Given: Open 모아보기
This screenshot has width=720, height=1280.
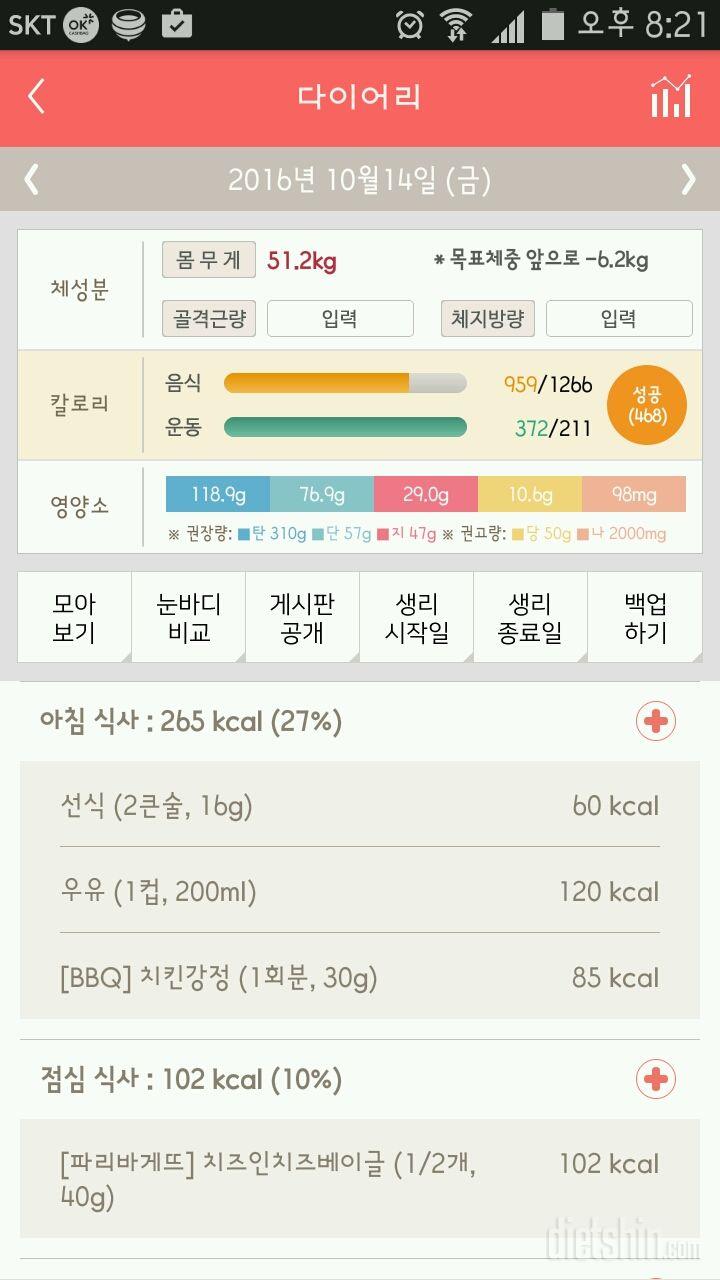Looking at the screenshot, I should (x=74, y=618).
